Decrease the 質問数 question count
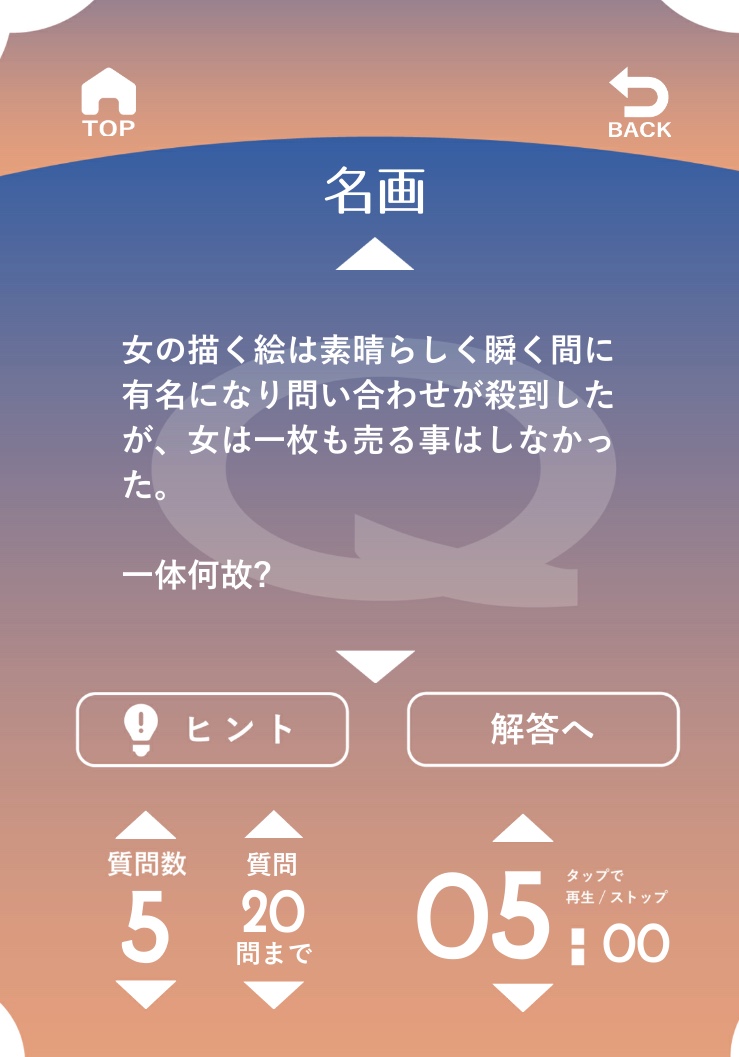739x1057 pixels. (x=146, y=994)
